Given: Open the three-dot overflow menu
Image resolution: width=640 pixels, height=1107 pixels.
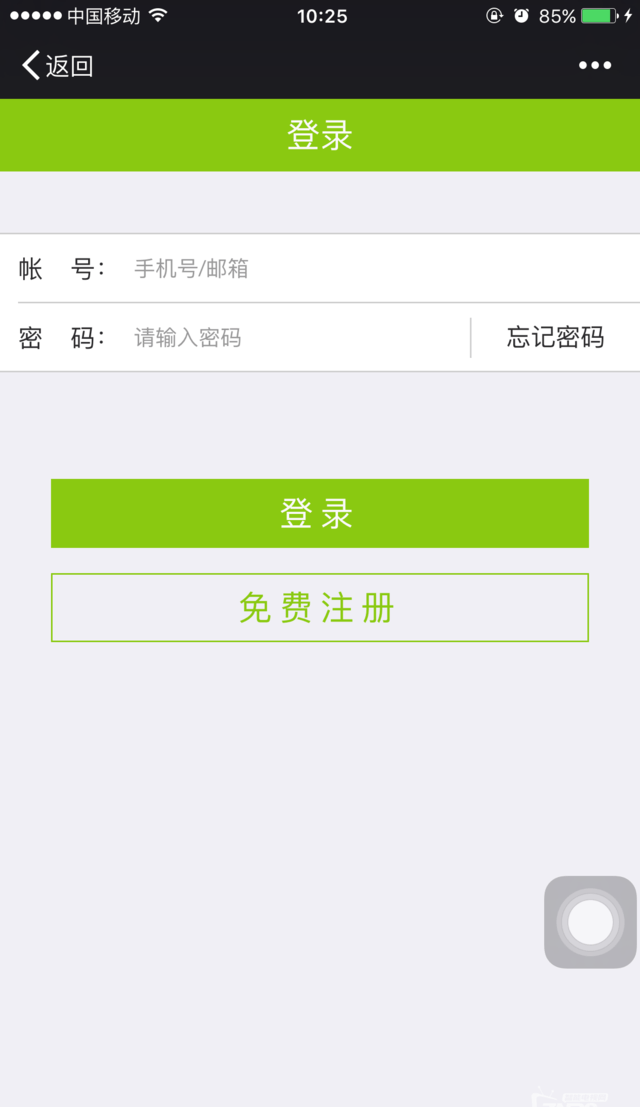Looking at the screenshot, I should click(595, 66).
